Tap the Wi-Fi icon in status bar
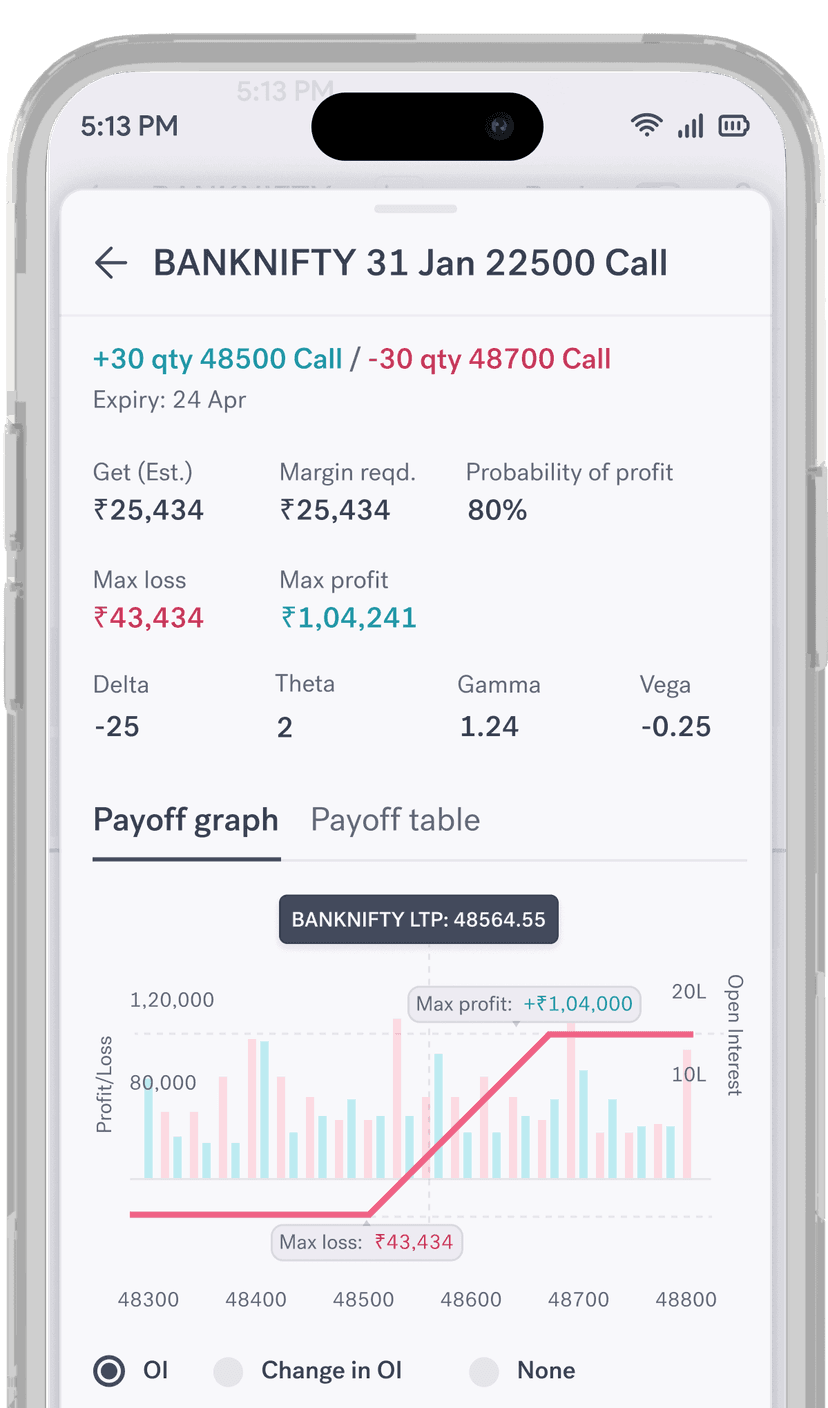 pos(646,124)
